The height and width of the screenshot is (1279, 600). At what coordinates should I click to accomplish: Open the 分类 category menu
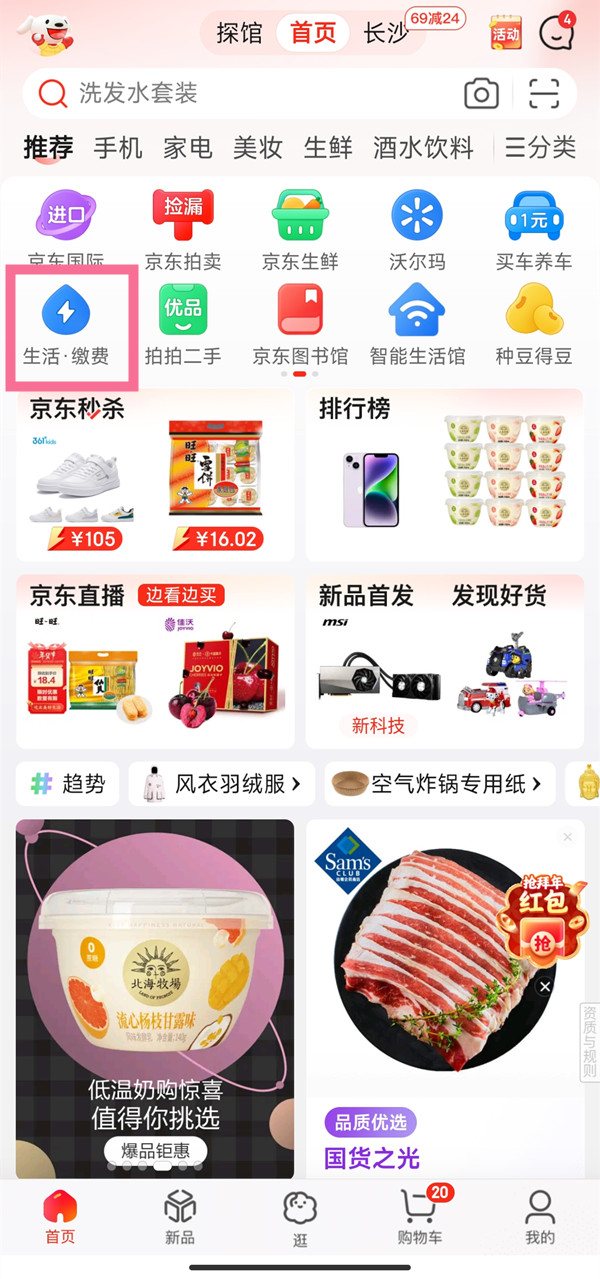[x=540, y=148]
